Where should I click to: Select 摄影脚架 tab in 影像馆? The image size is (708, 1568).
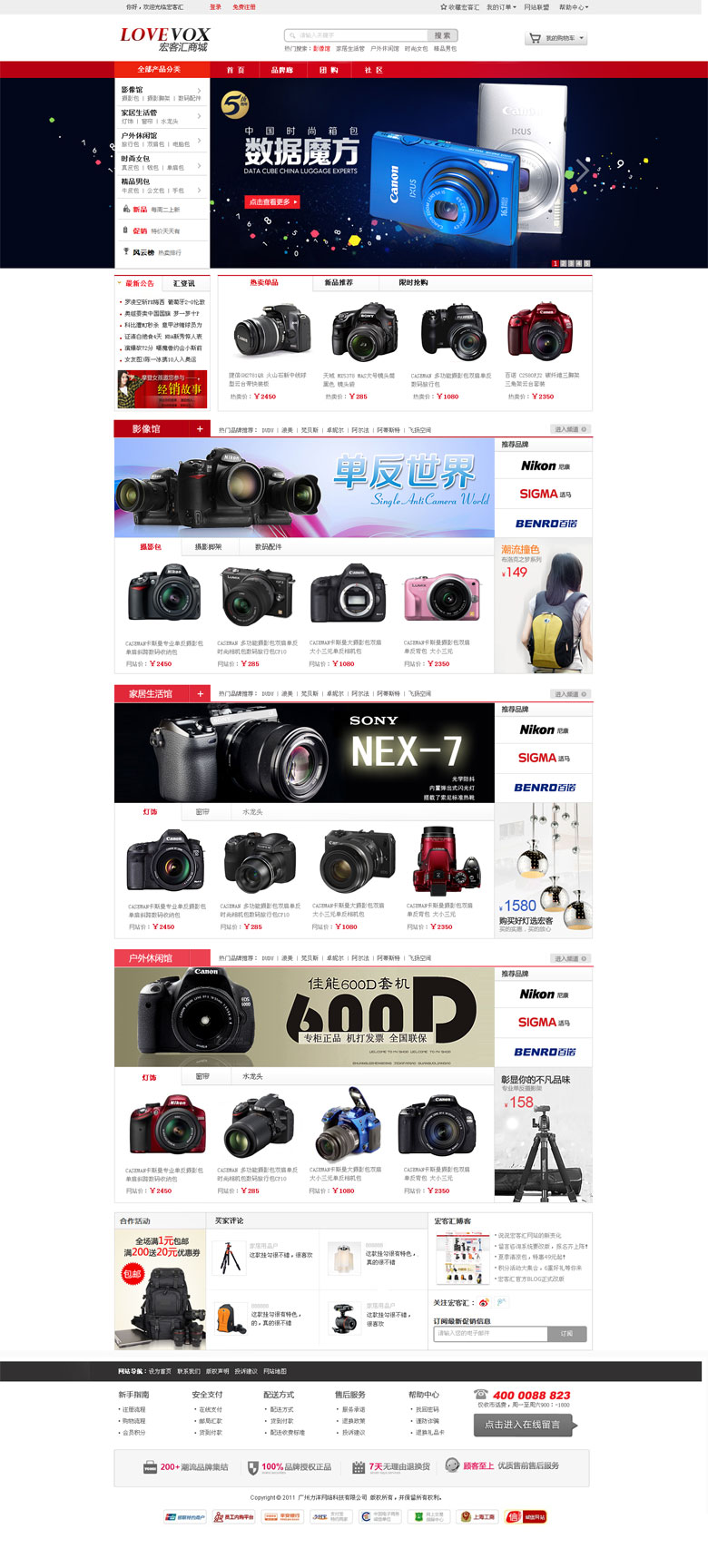[208, 547]
